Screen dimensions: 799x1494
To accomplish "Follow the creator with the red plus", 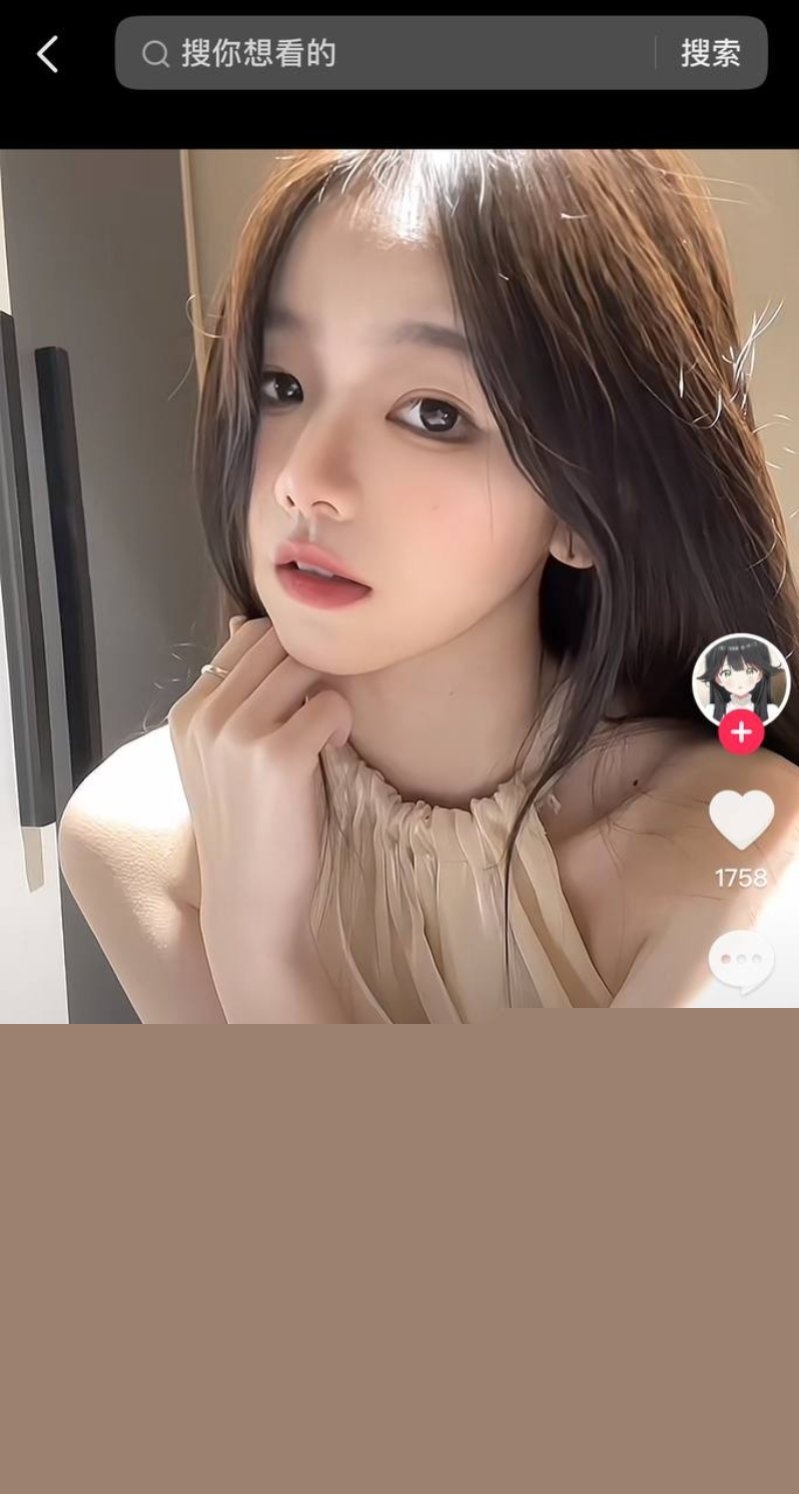I will 741,733.
